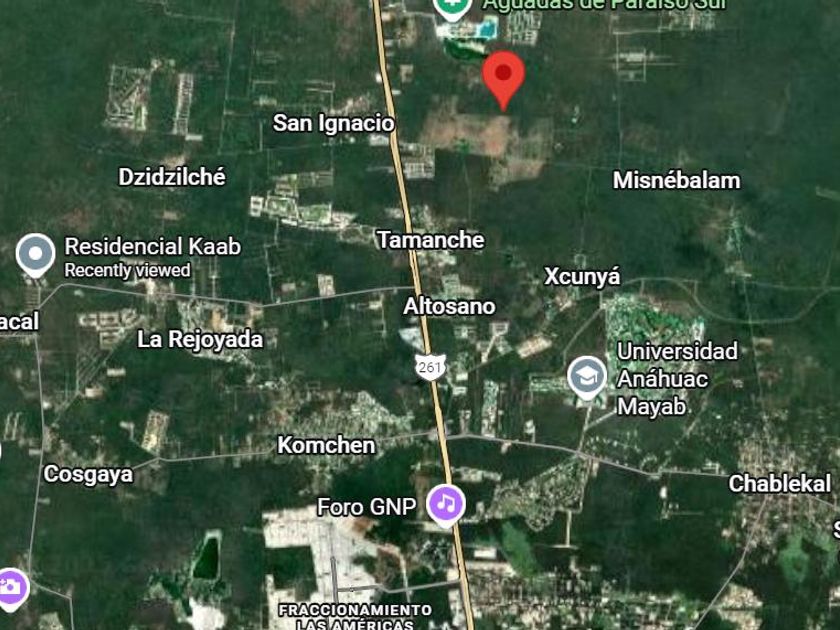Image resolution: width=840 pixels, height=630 pixels.
Task: Open the Foro GNP music venue marker
Action: [445, 504]
